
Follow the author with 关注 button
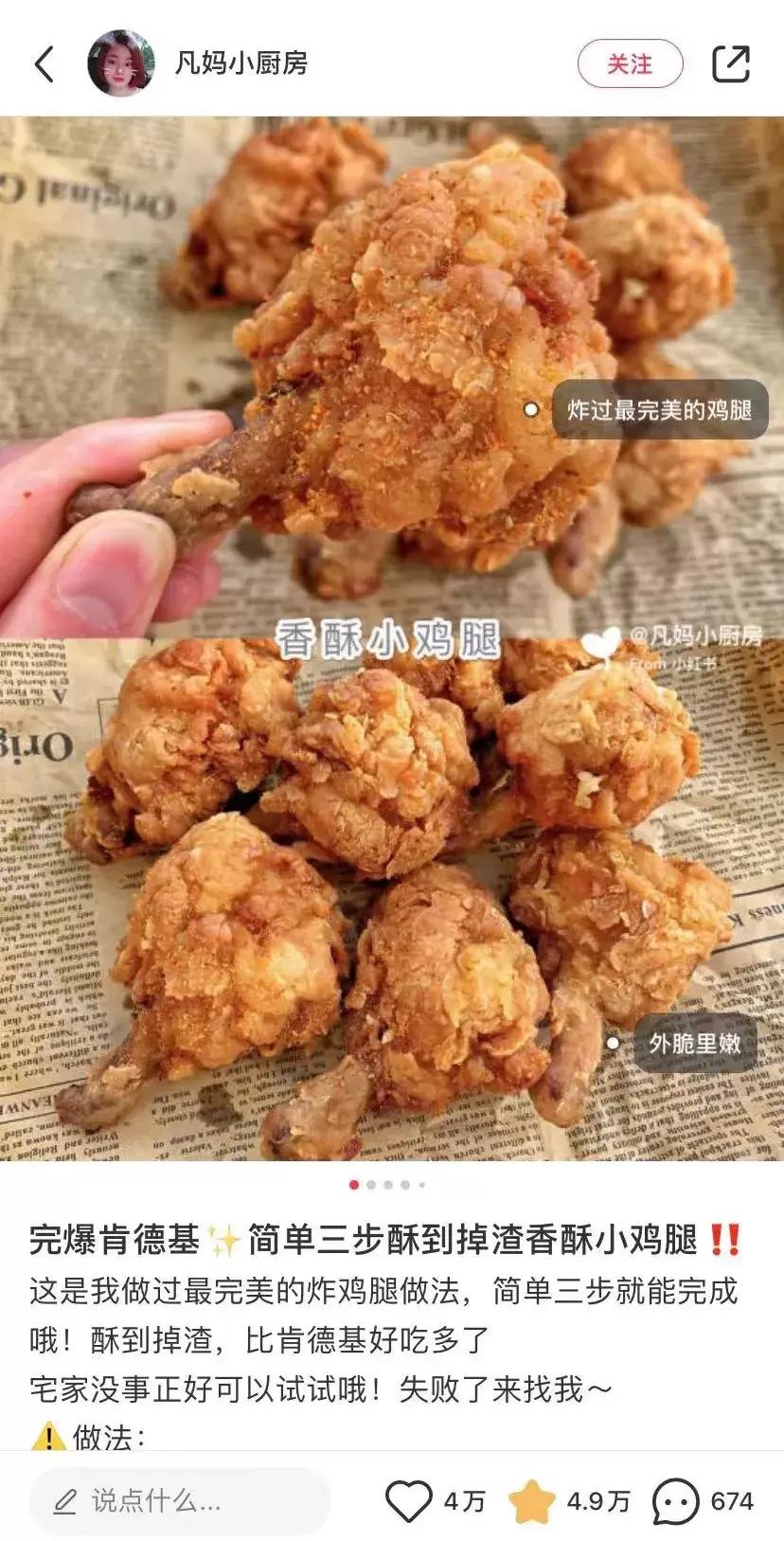630,64
